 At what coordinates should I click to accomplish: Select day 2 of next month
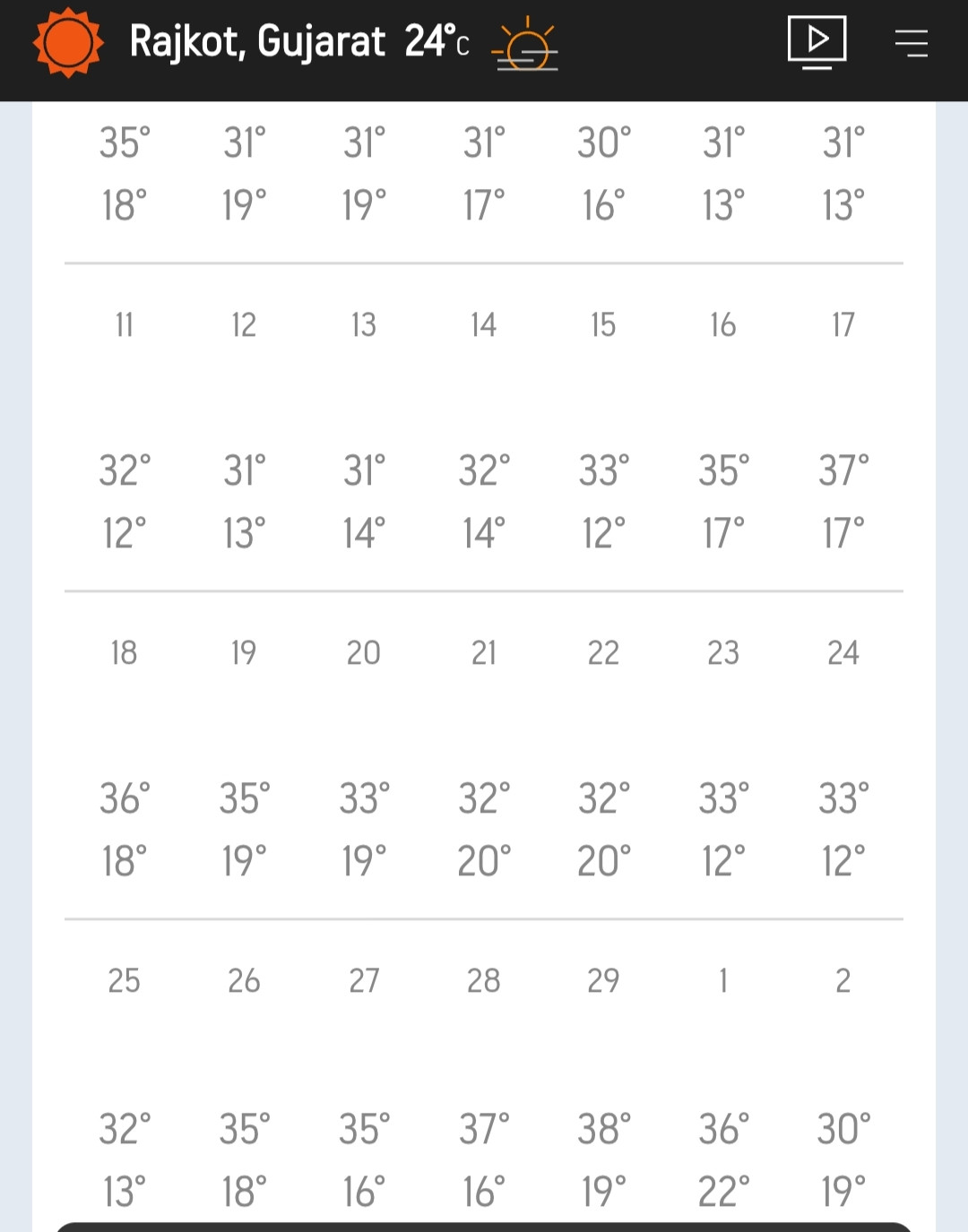pyautogui.click(x=843, y=981)
